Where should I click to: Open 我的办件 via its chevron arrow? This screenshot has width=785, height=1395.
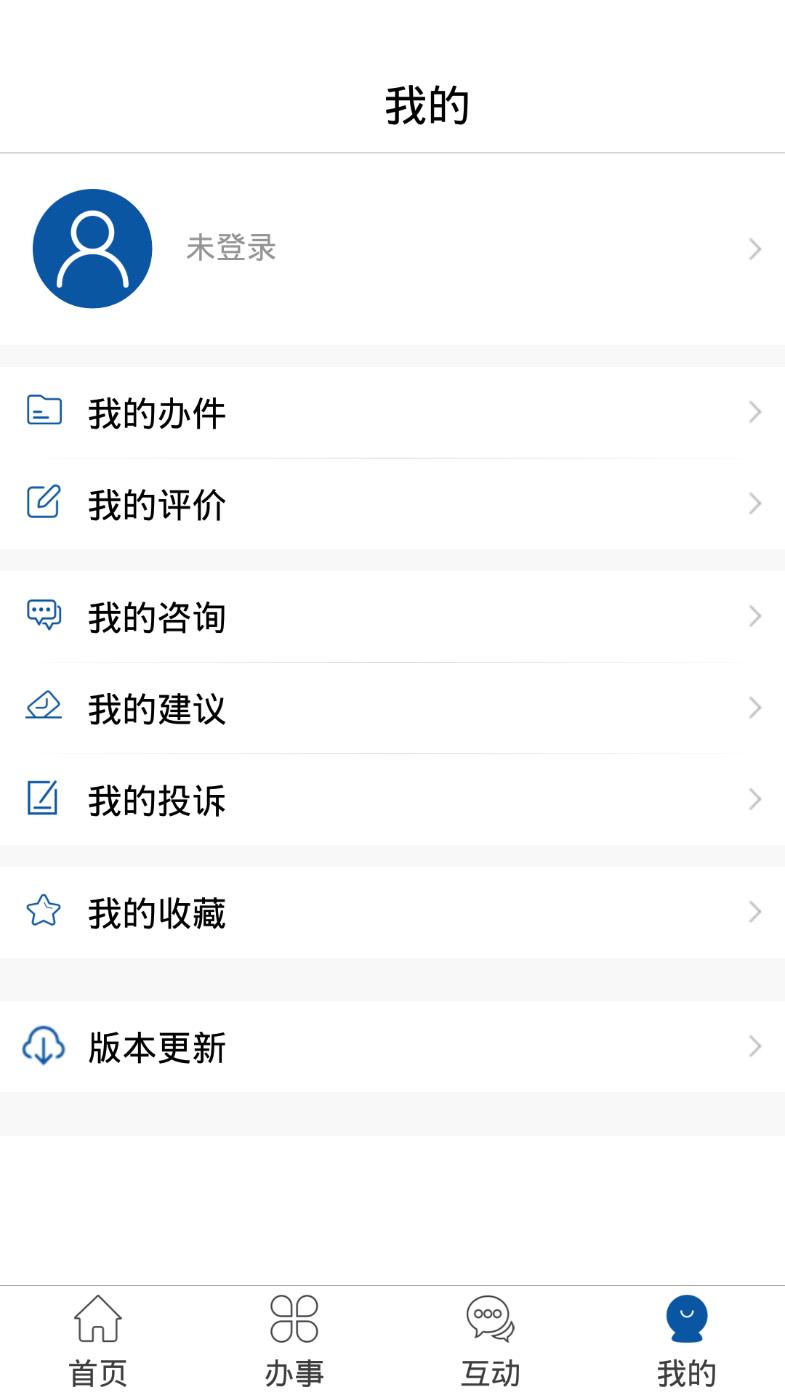point(755,412)
